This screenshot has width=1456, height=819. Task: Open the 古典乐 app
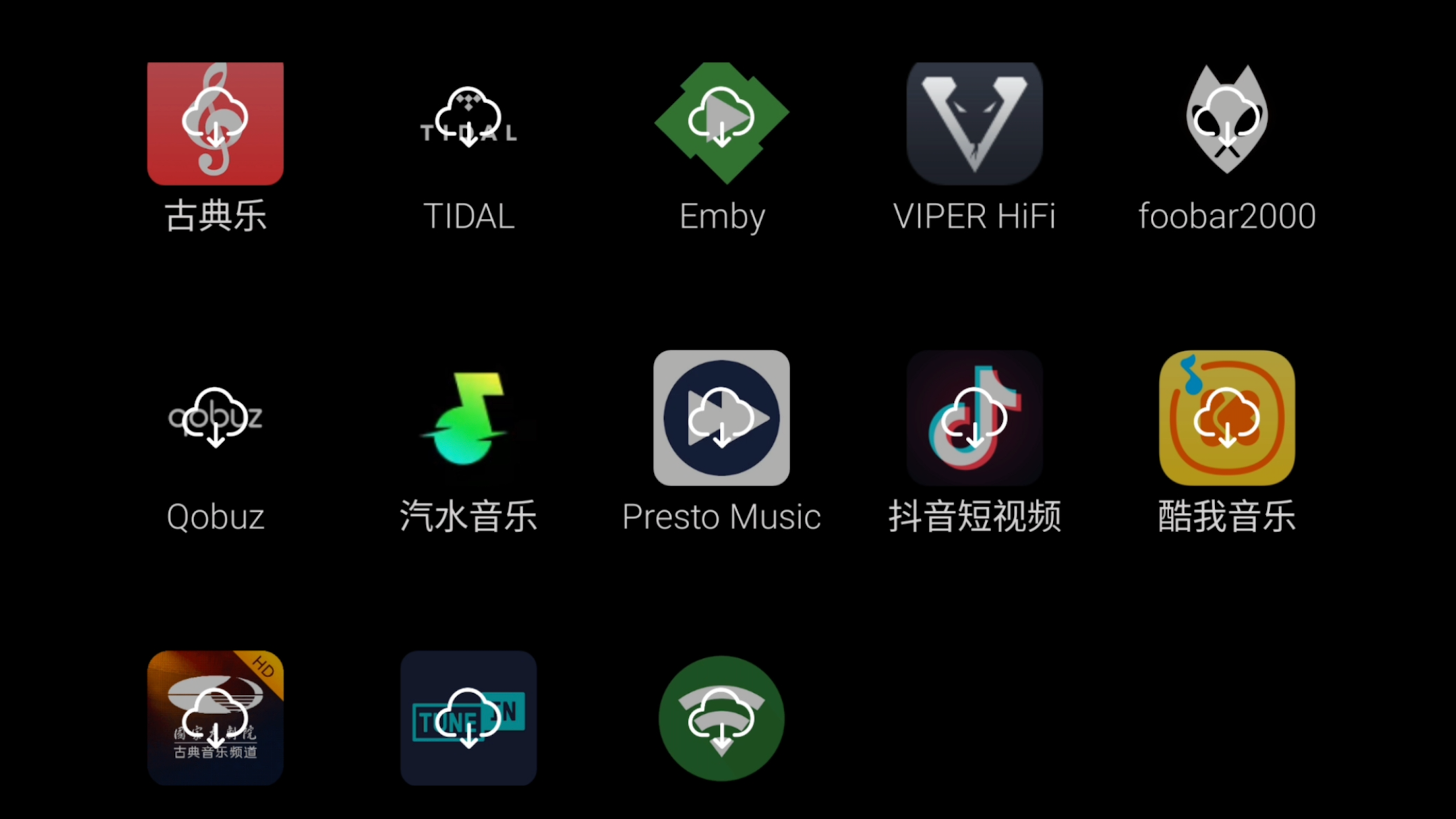215,123
